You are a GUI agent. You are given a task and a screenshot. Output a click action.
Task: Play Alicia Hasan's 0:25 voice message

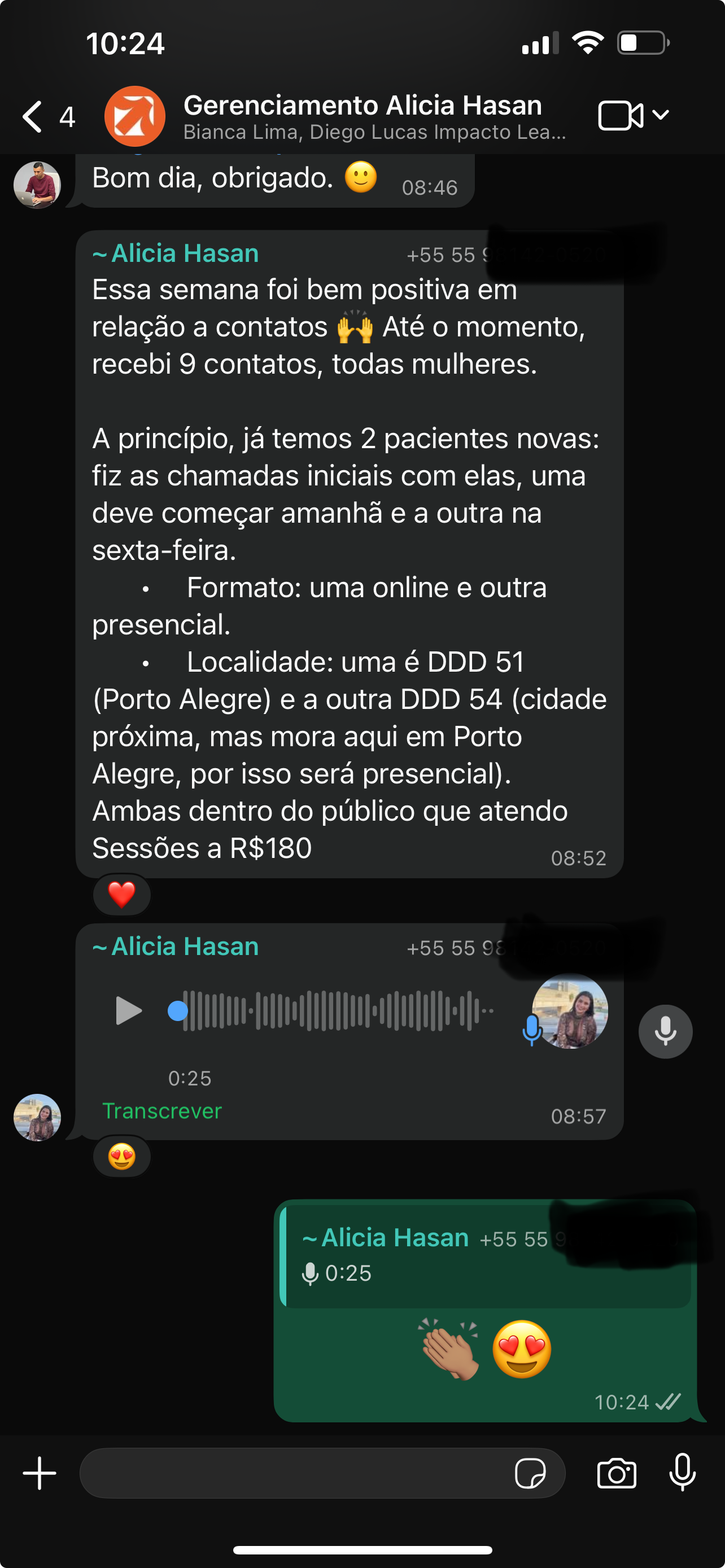(128, 1011)
